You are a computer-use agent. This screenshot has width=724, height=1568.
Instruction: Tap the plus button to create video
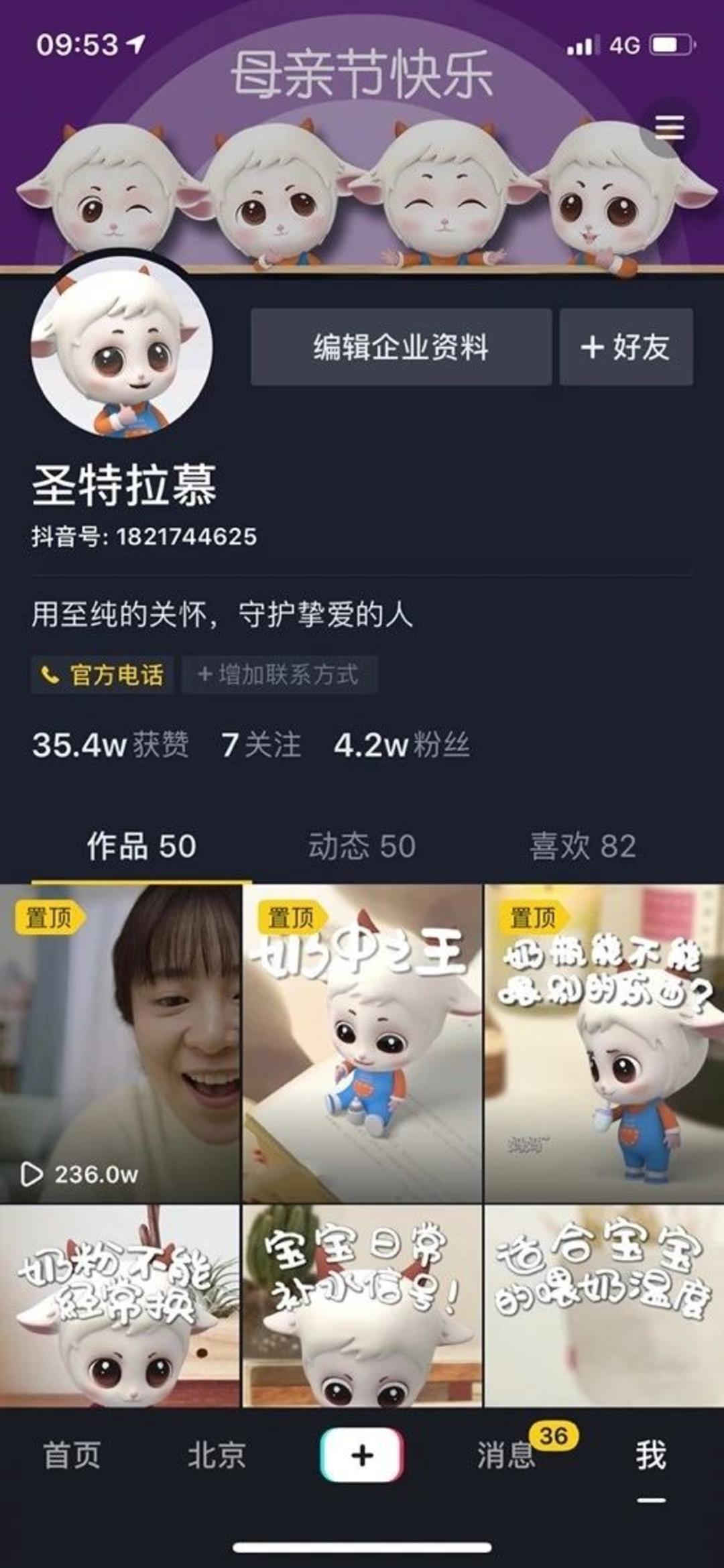(362, 1455)
